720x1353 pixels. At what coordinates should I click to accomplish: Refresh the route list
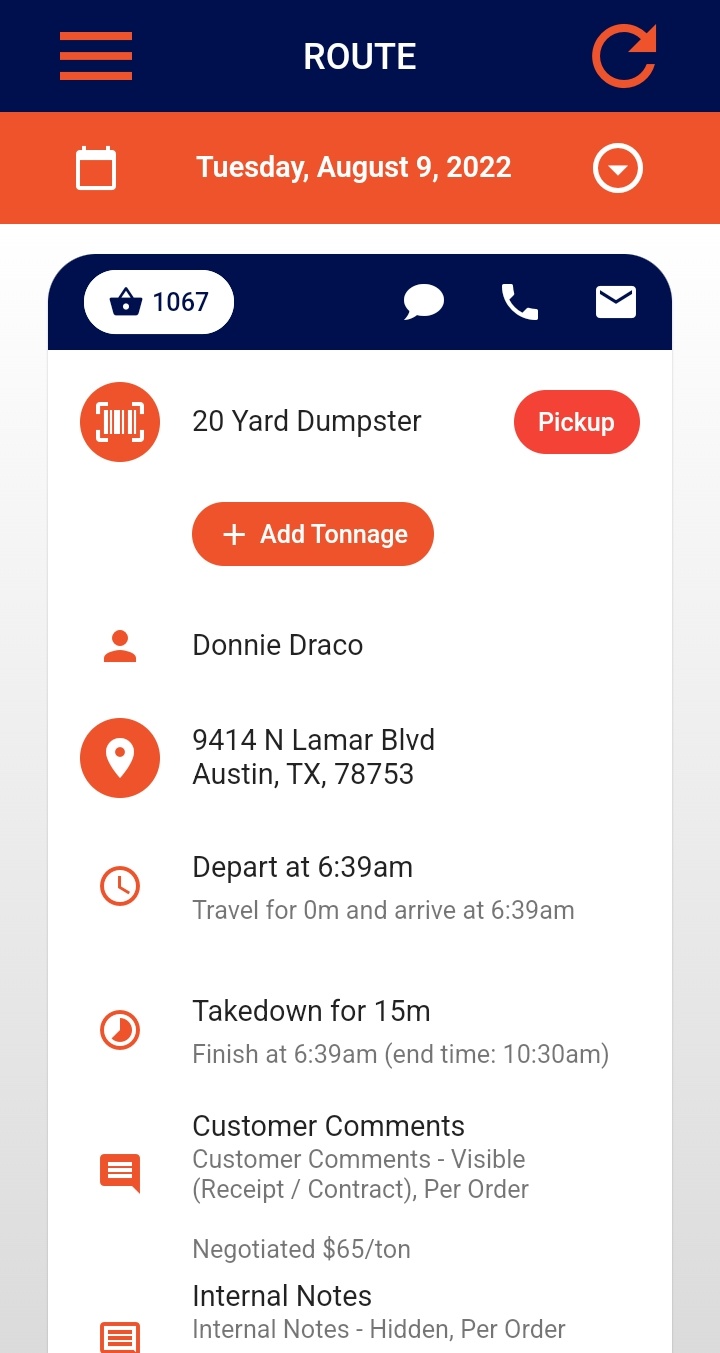(x=624, y=56)
